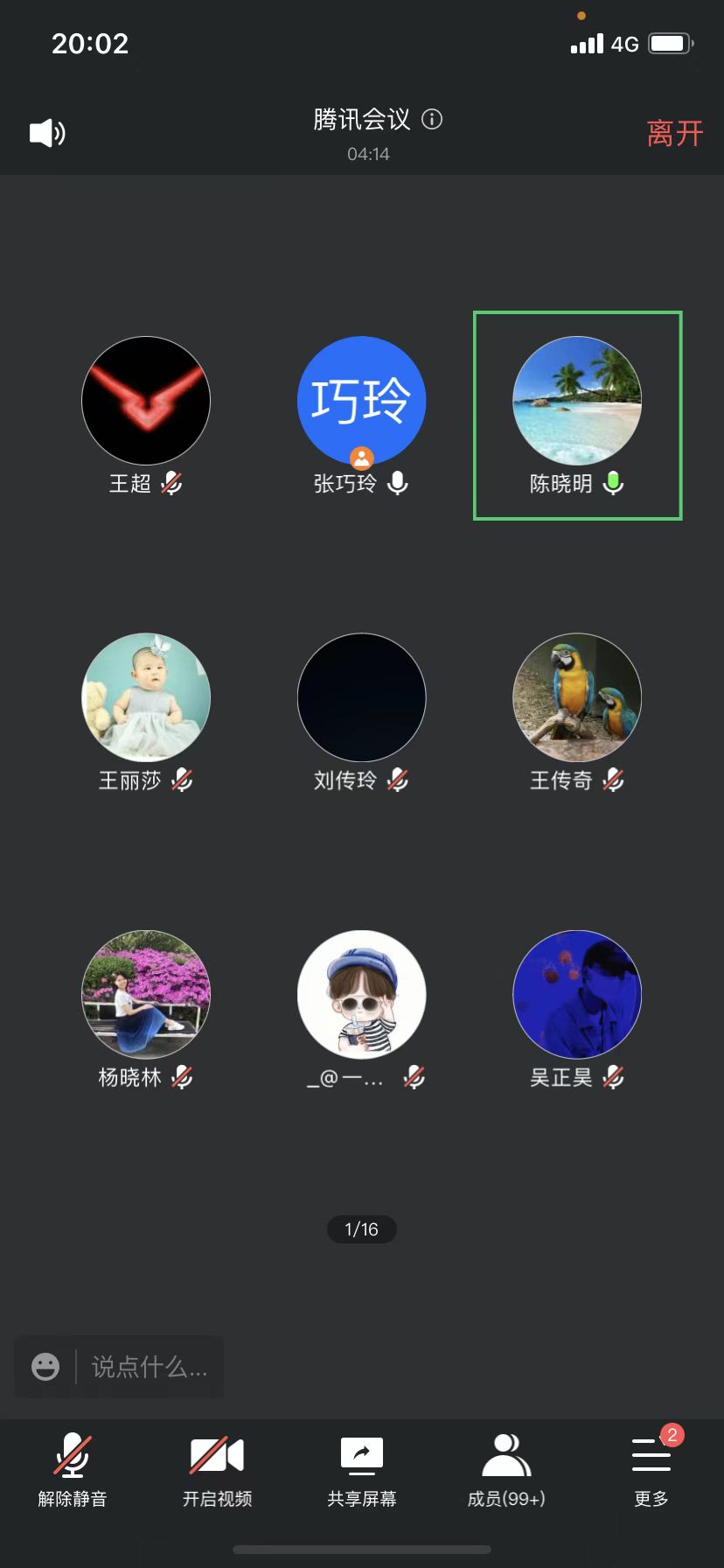
Task: Select participant 王超
Action: [x=146, y=401]
